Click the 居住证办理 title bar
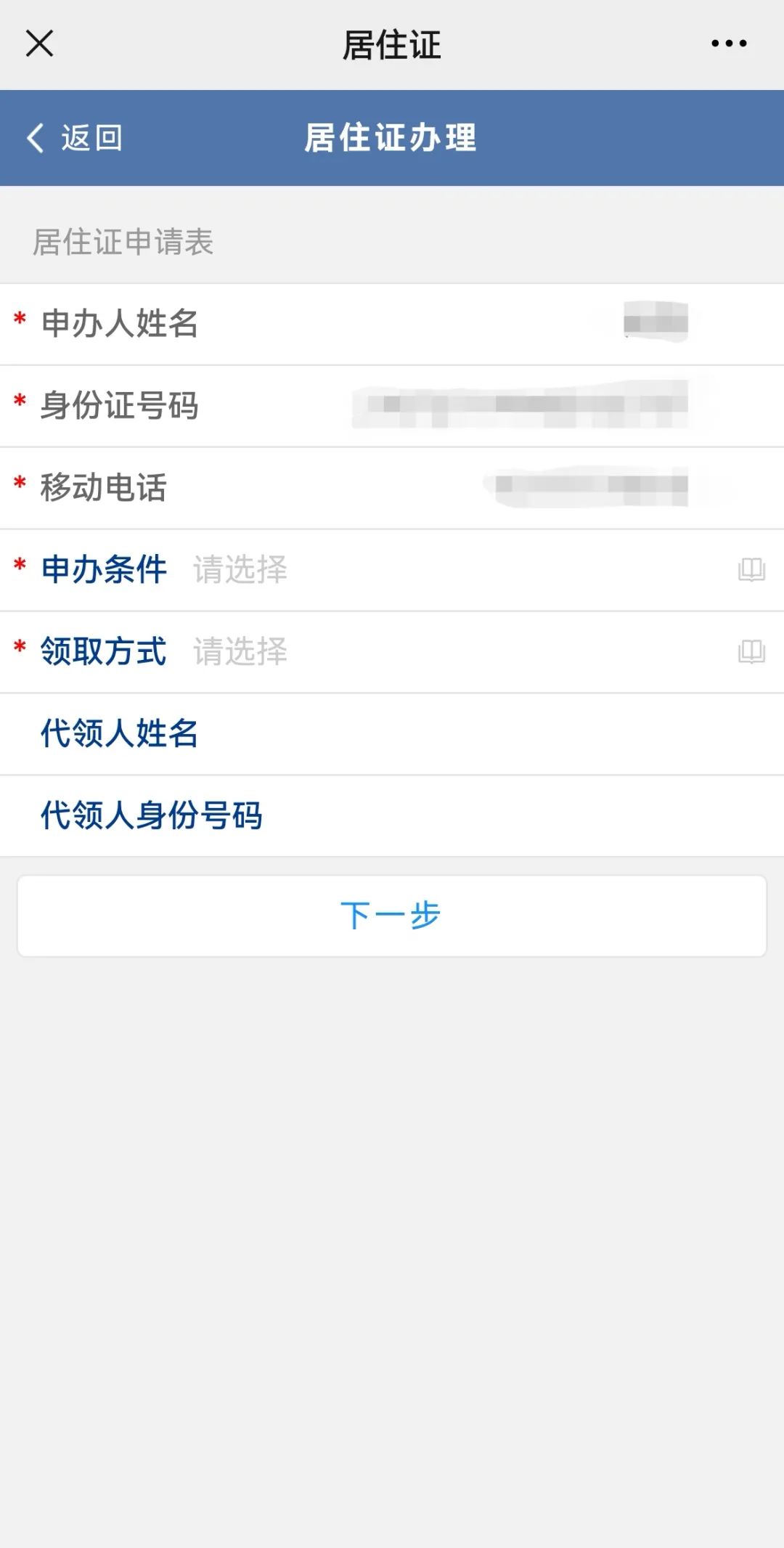This screenshot has height=1548, width=784. click(x=392, y=138)
